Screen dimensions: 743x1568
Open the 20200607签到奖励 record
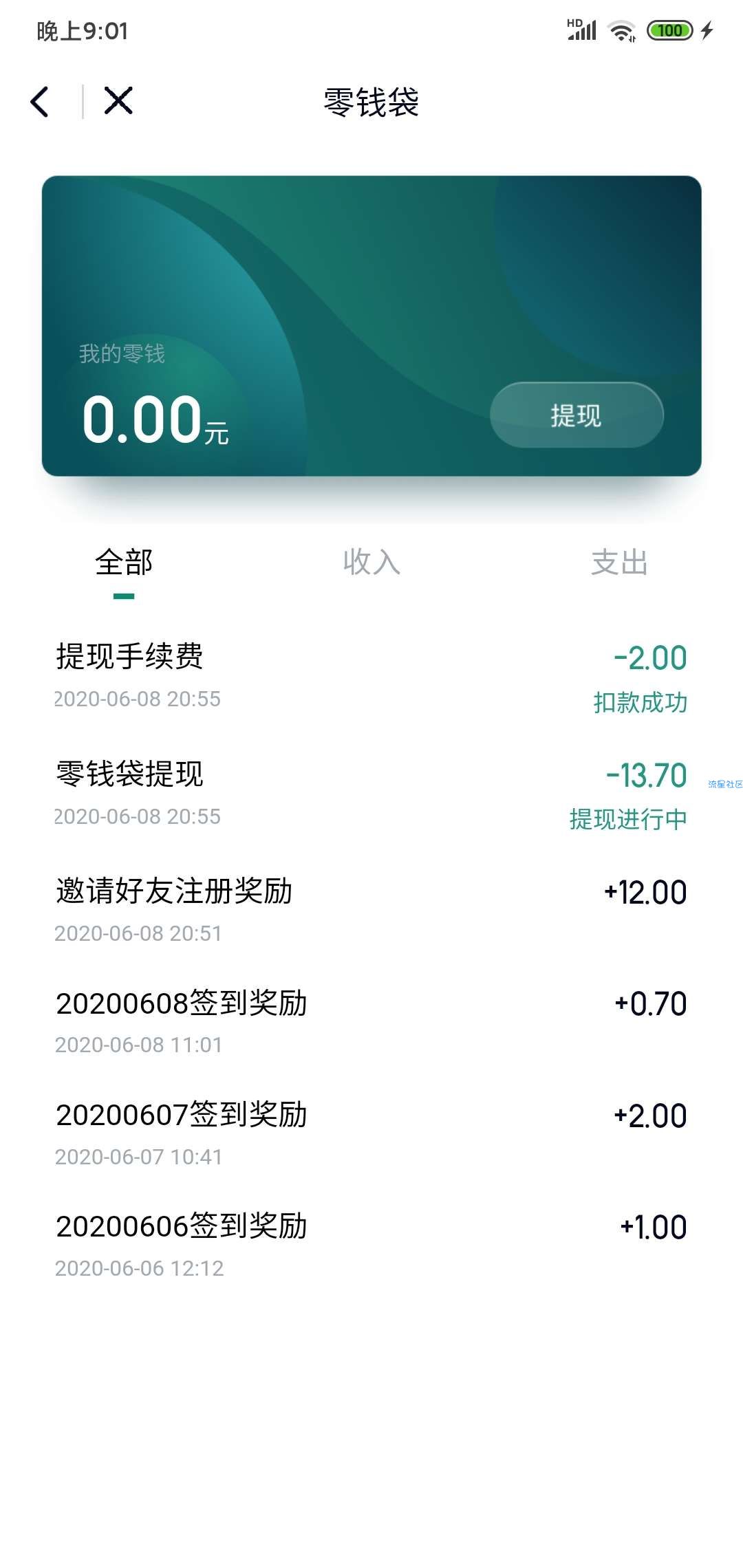click(x=371, y=1133)
